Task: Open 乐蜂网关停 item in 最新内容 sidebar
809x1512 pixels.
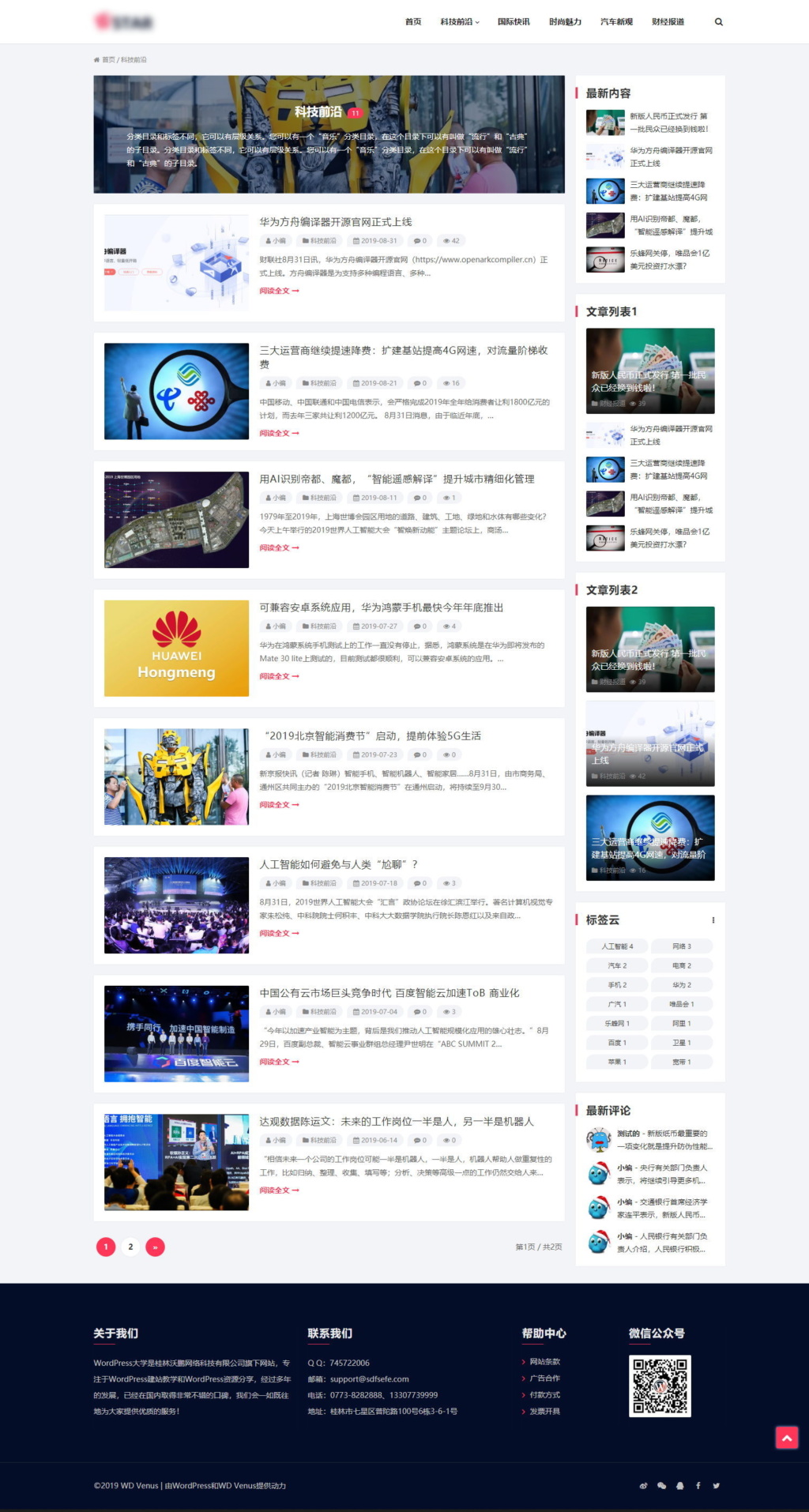Action: pyautogui.click(x=669, y=260)
